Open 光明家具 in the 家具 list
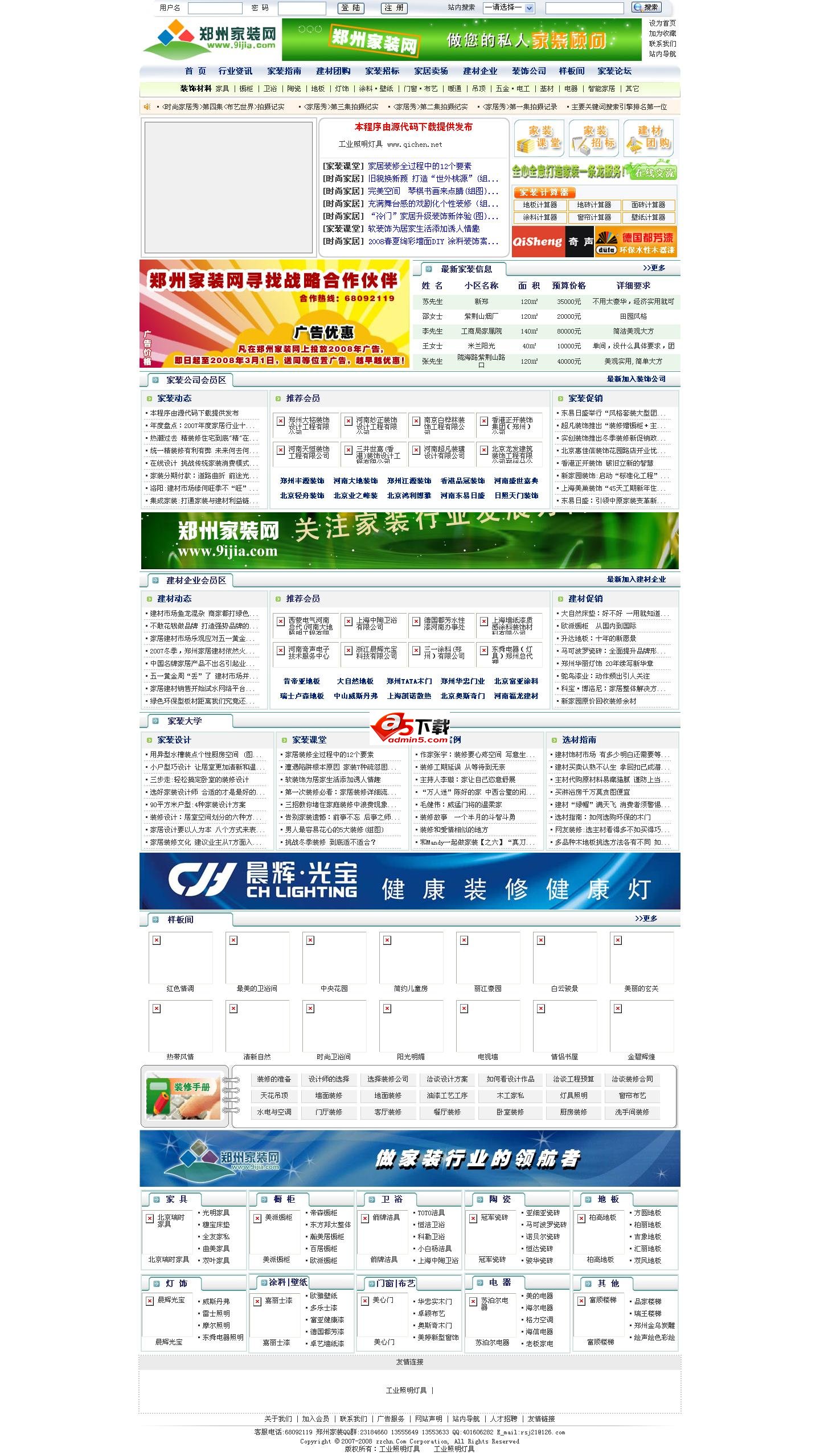Viewport: 820px width, 1456px height. click(x=216, y=1213)
